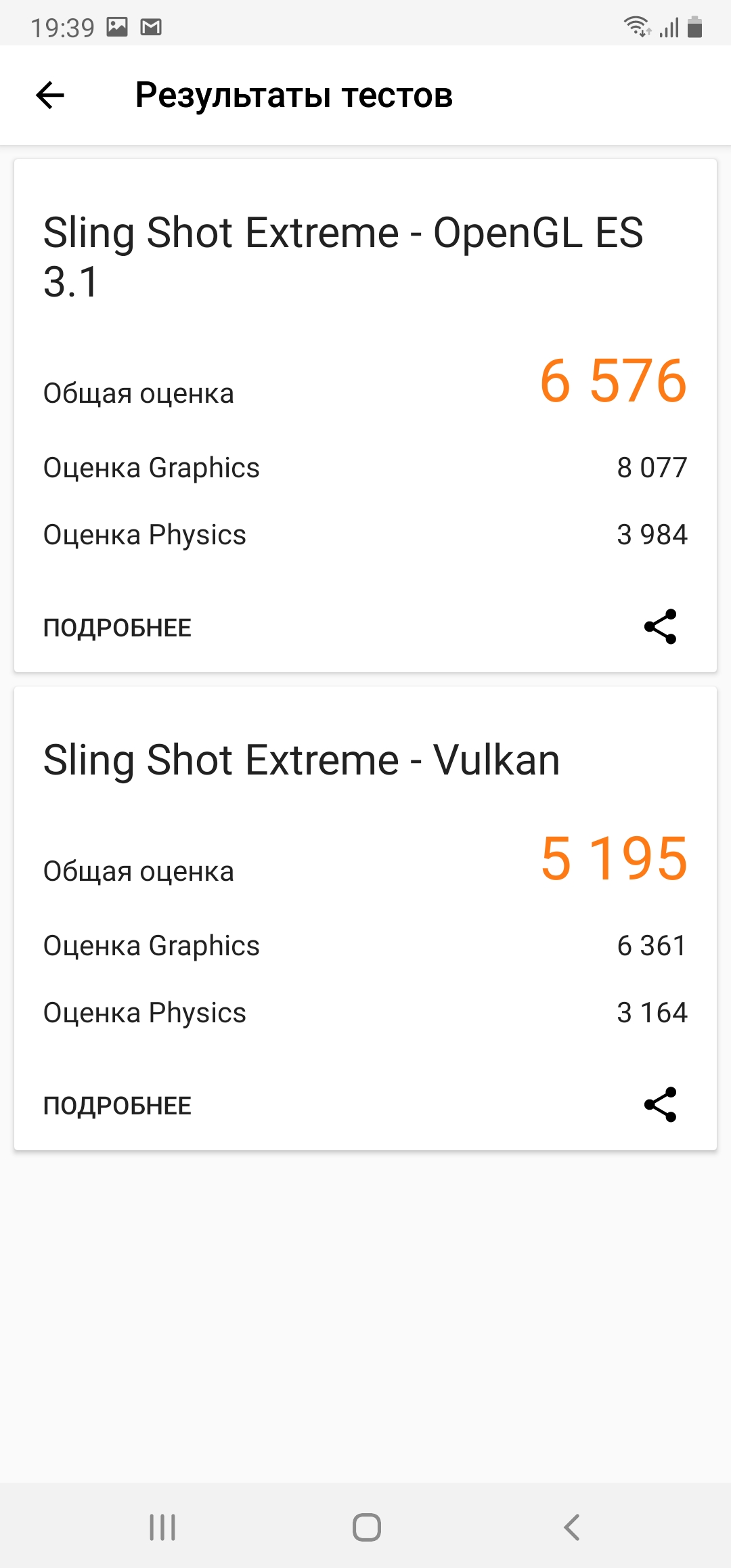The height and width of the screenshot is (1568, 731).
Task: Open ПОДРОБНЕЕ for the OpenGL ES 3.1 result
Action: (117, 628)
